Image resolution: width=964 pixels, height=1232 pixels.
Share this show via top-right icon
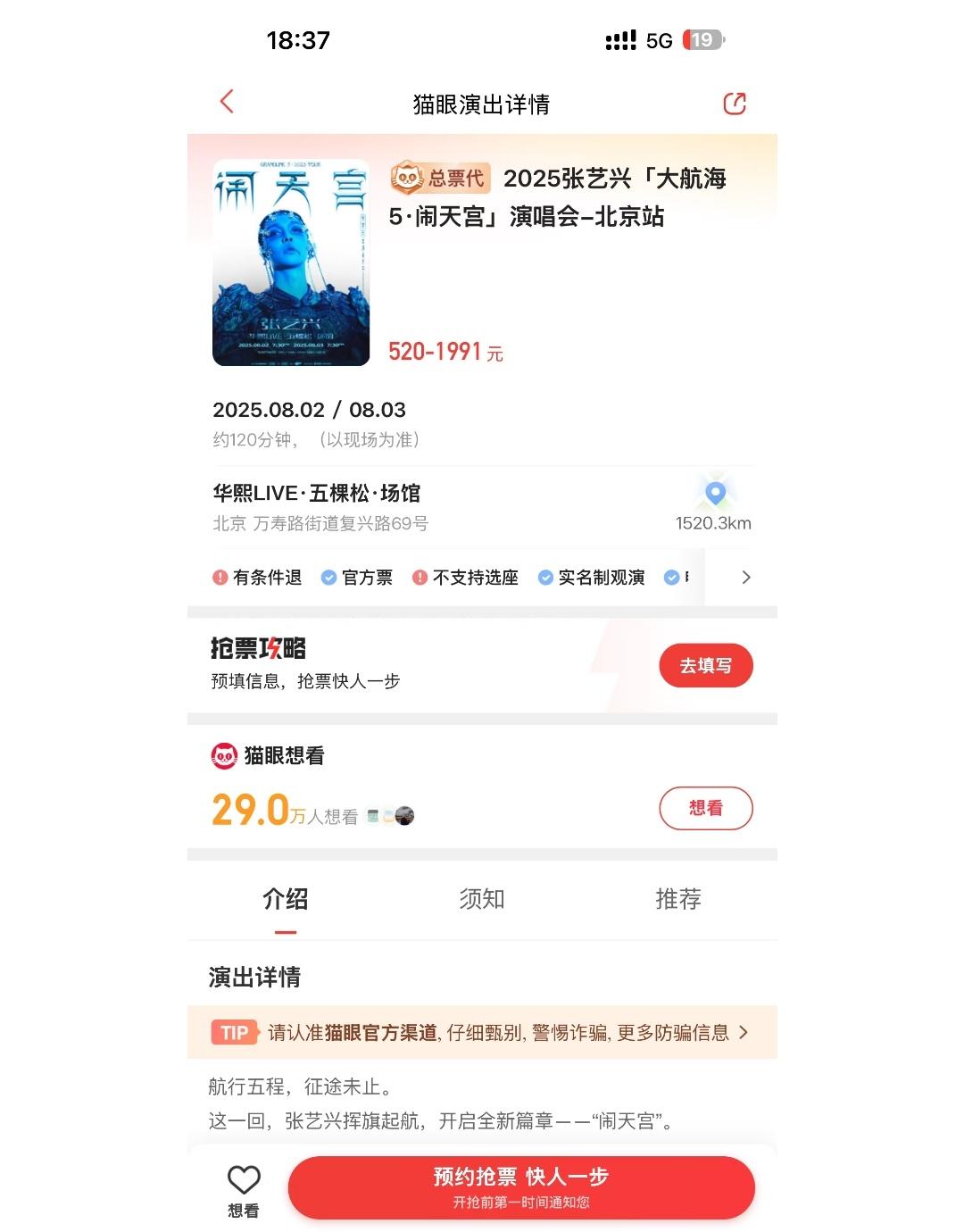734,104
